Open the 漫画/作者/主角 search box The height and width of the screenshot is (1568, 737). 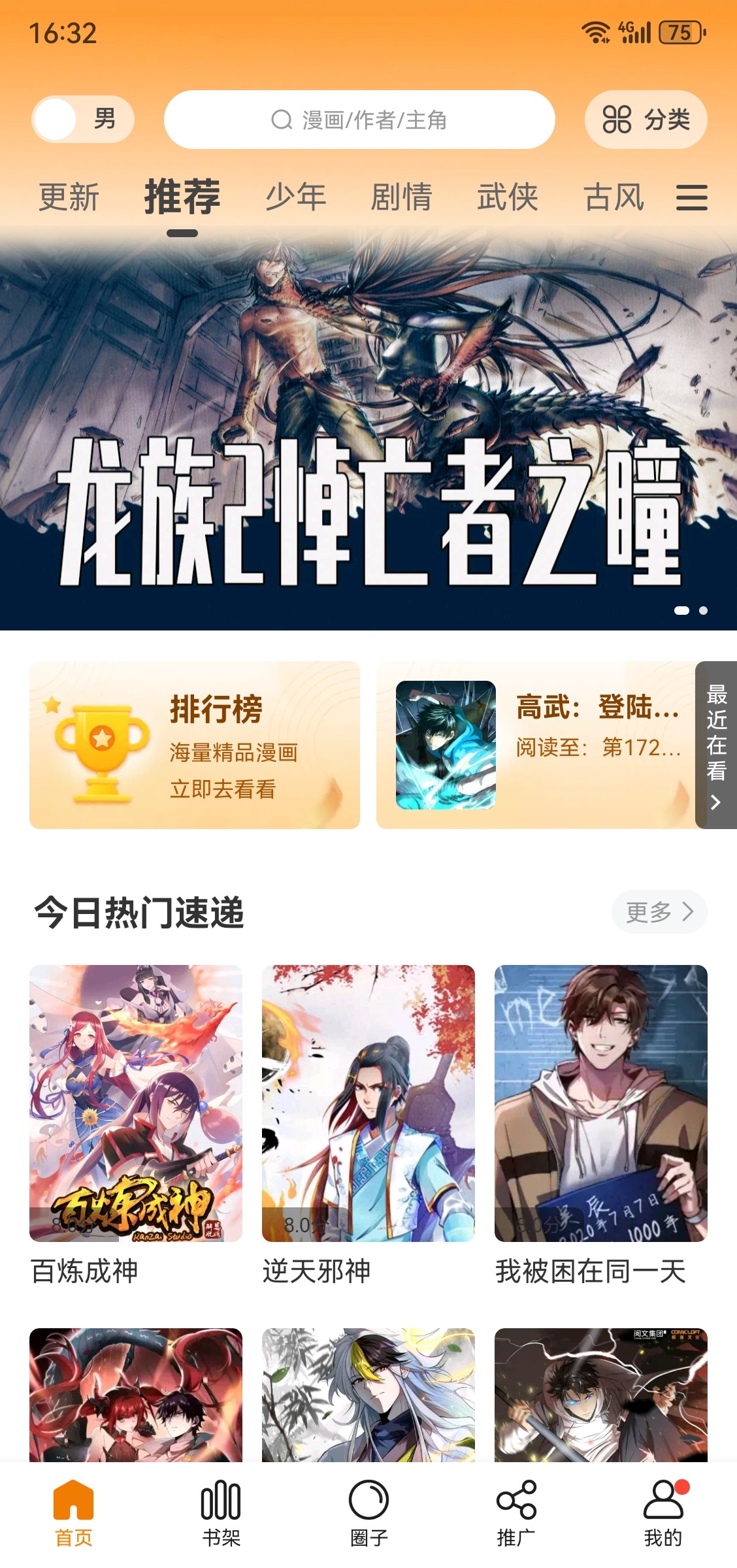[x=359, y=120]
